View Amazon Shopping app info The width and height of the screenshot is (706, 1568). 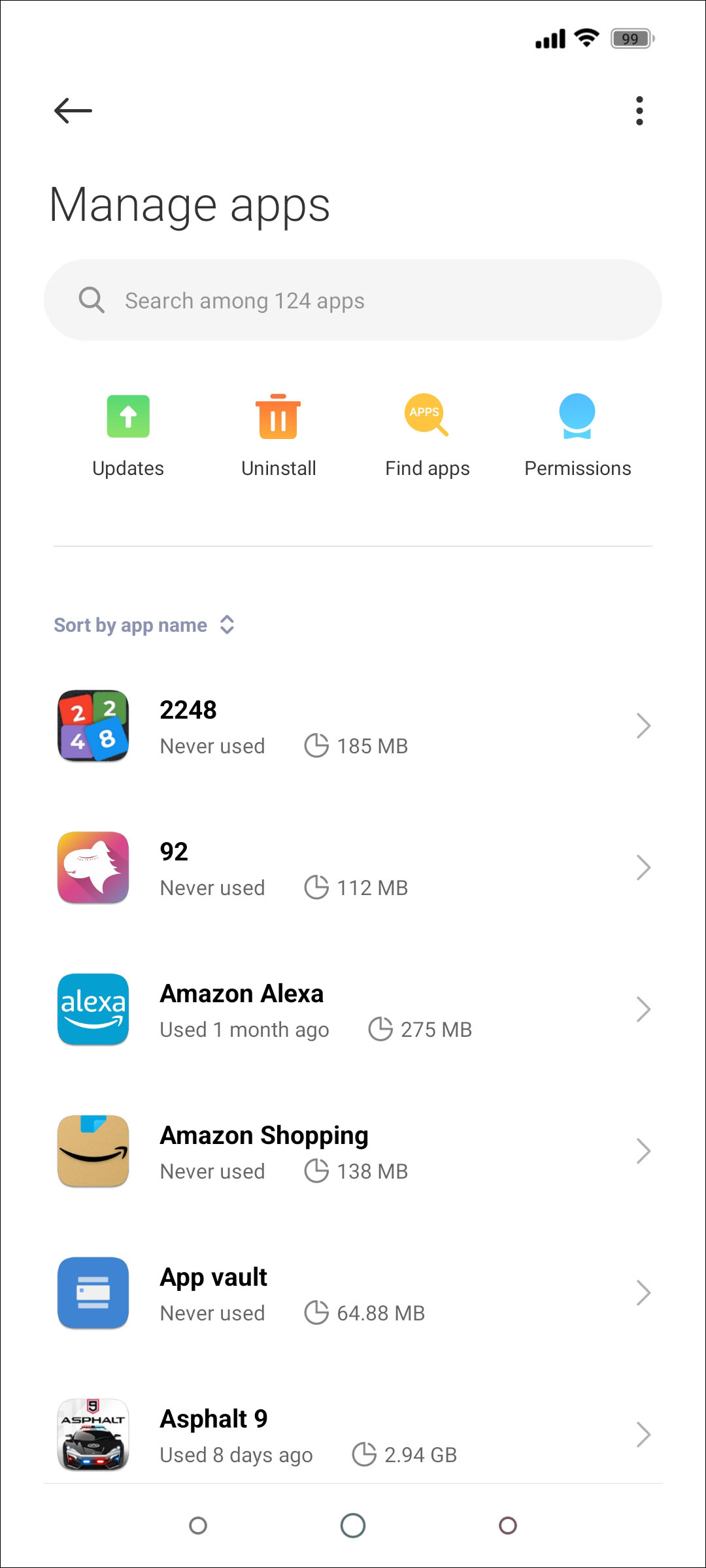pos(353,1151)
